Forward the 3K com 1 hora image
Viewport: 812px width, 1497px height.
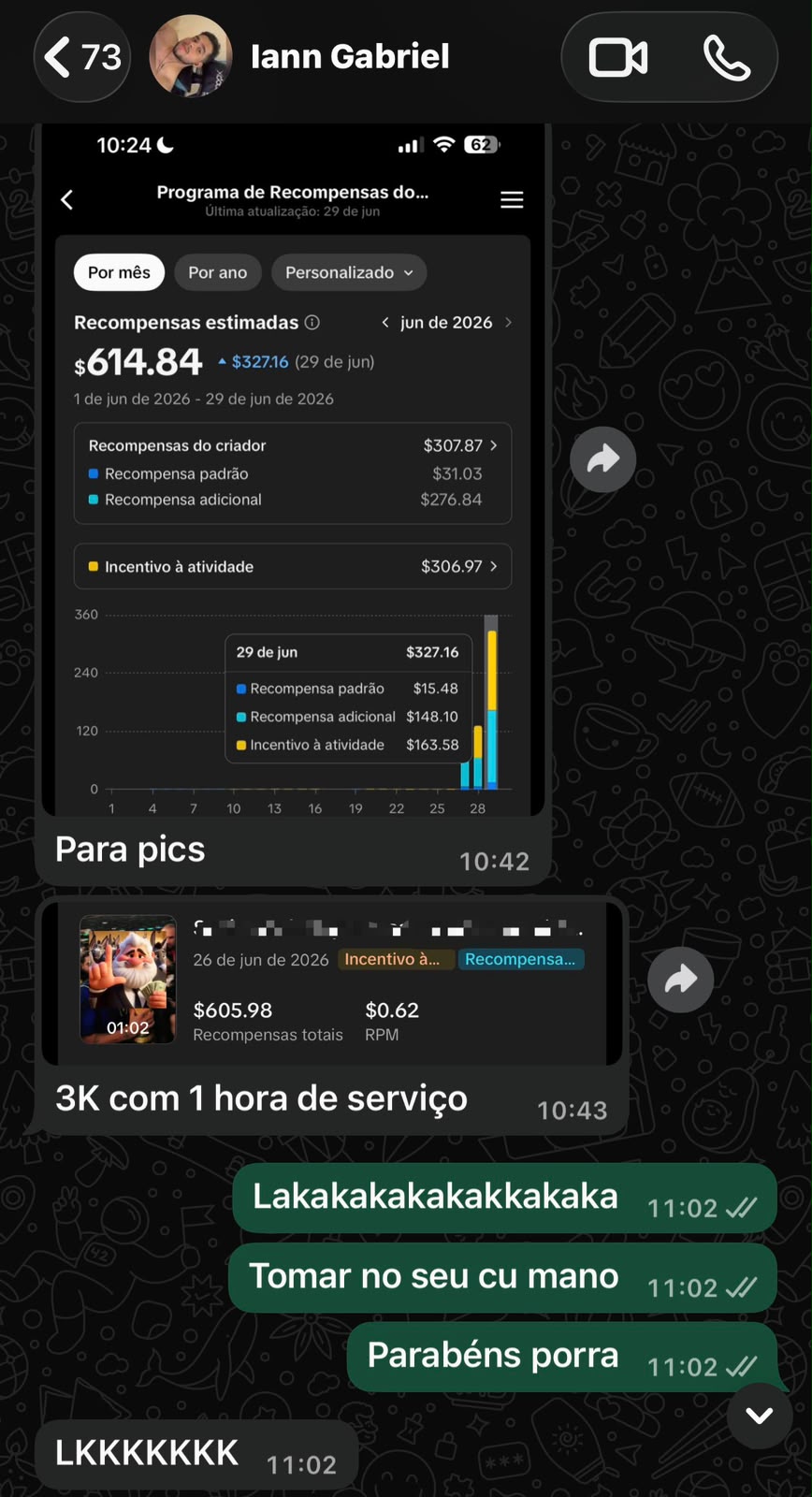681,980
